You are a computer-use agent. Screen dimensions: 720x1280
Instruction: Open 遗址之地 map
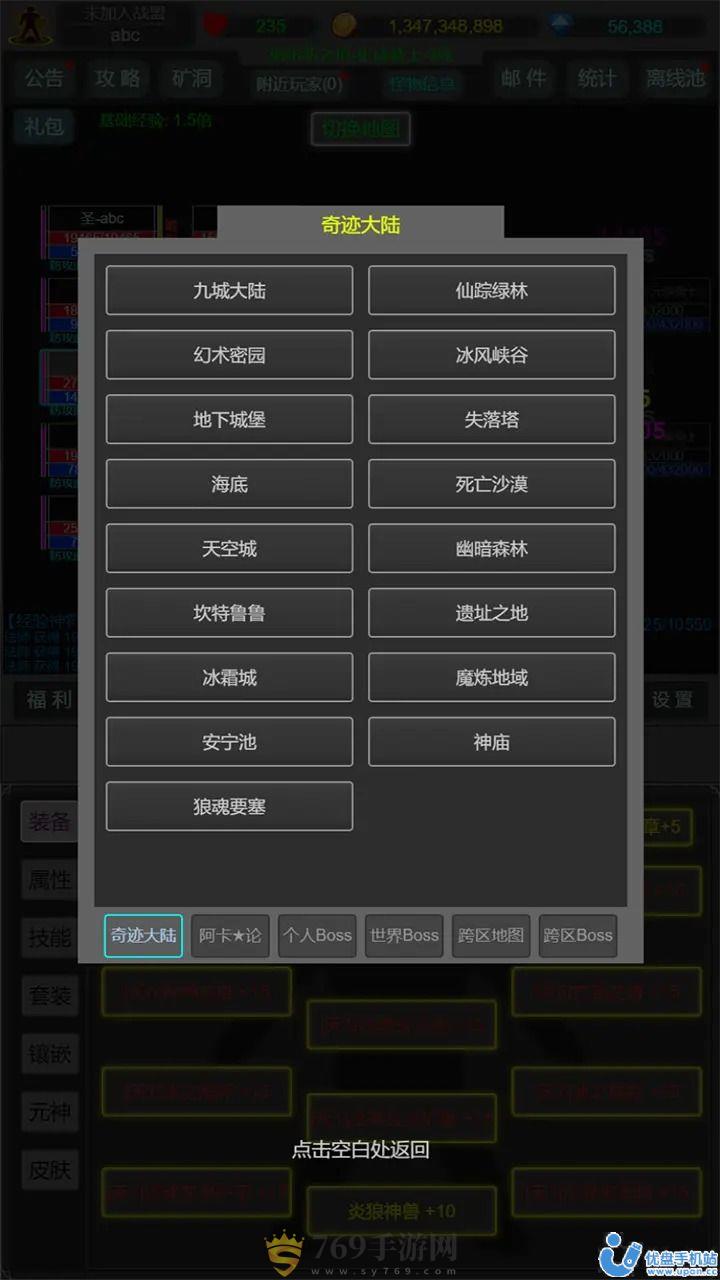(x=491, y=613)
